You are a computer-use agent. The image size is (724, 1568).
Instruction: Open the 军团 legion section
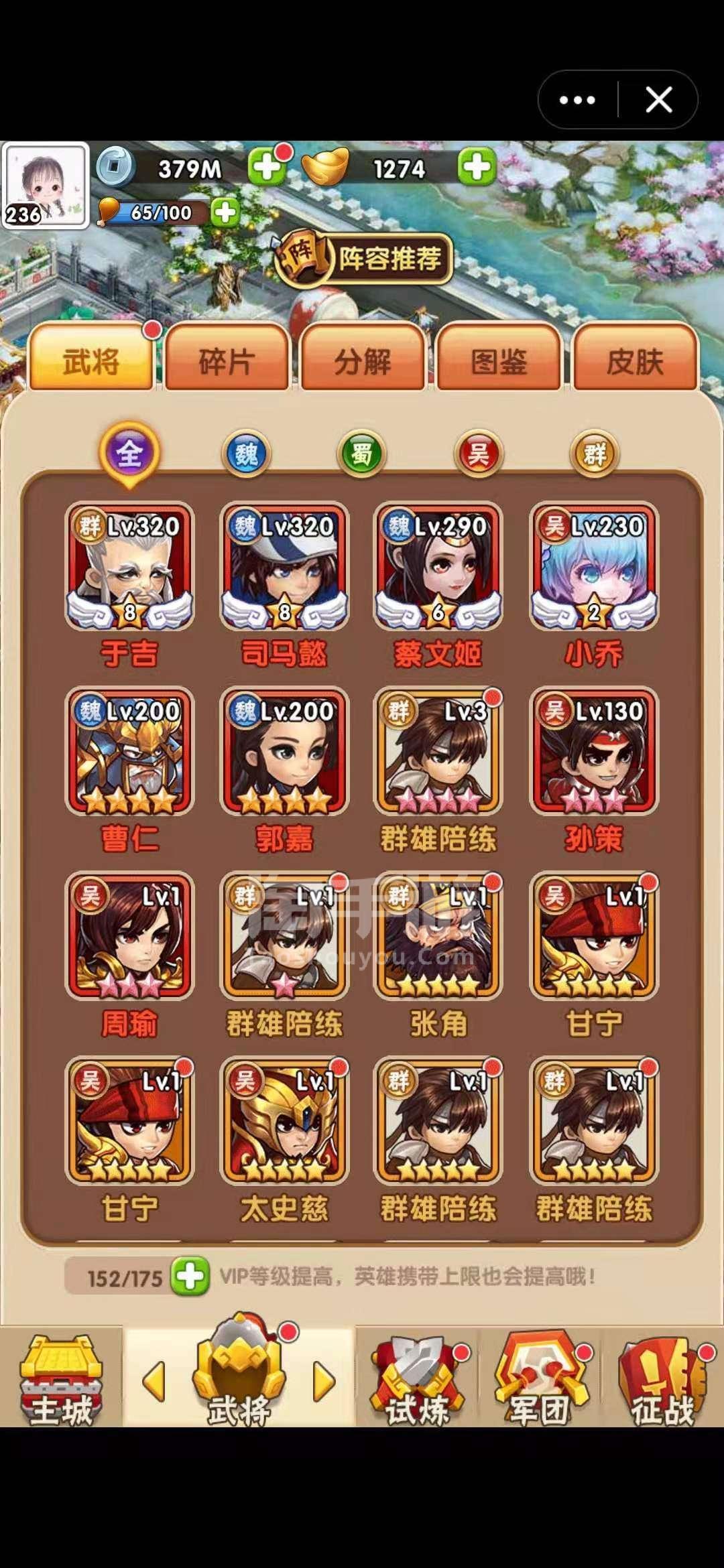pos(540,1380)
